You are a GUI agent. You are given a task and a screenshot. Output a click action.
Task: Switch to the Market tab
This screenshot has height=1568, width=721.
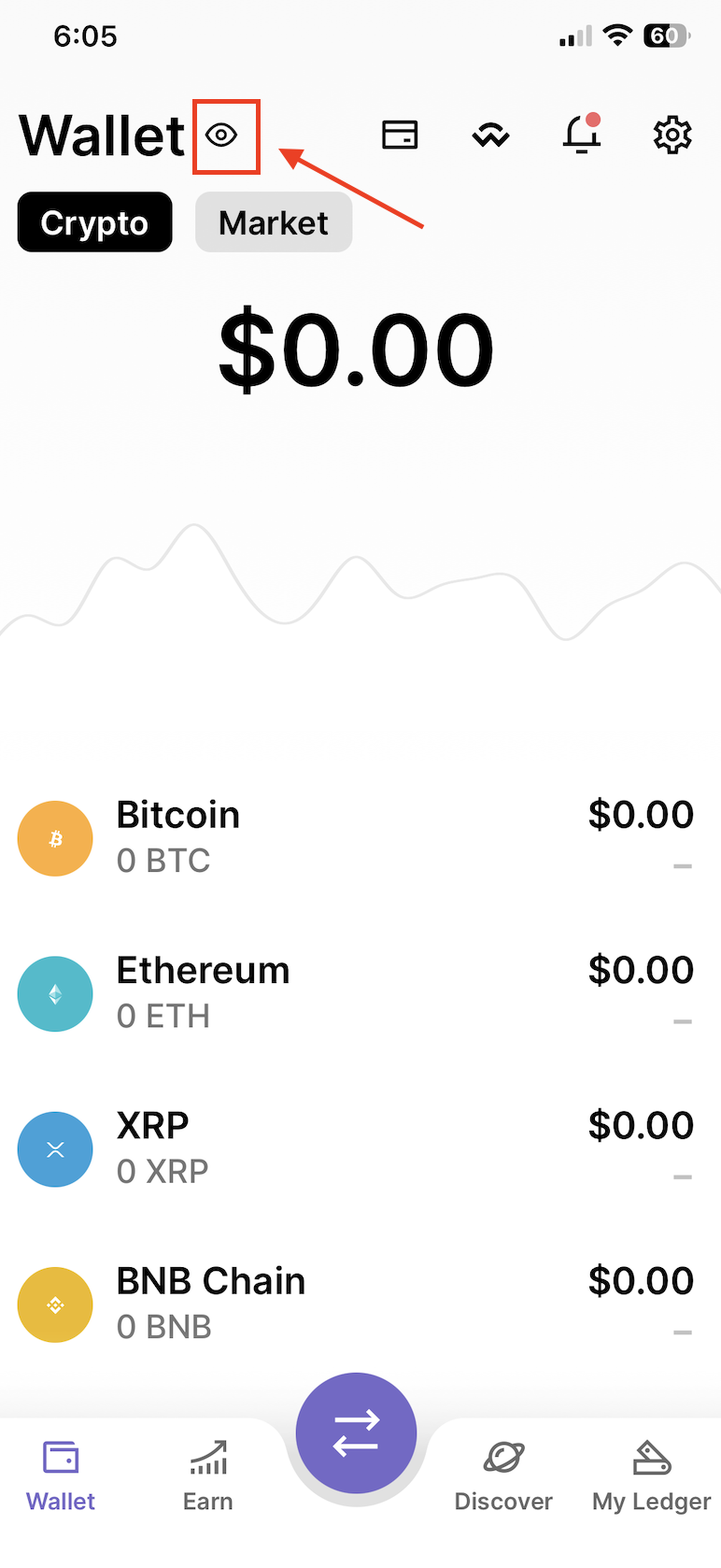coord(273,221)
